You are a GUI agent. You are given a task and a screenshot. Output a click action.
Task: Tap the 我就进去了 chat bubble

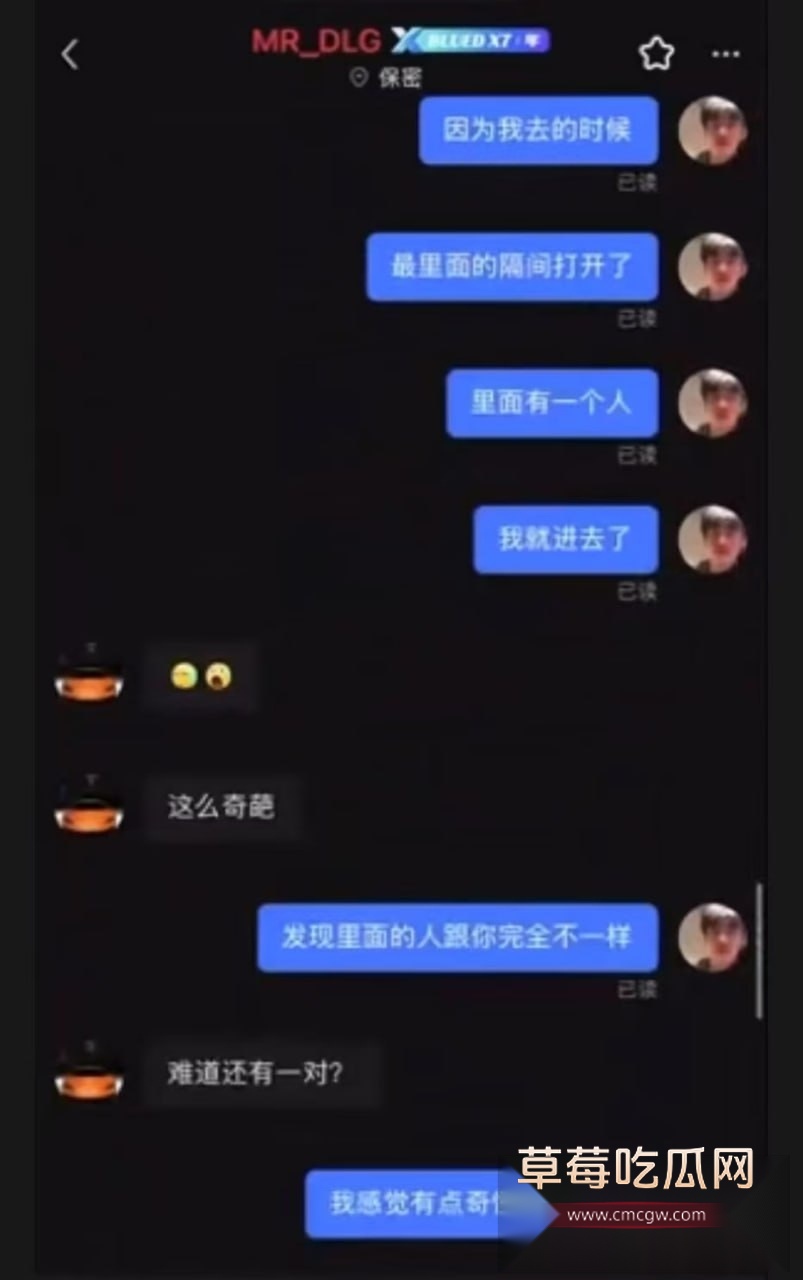point(565,538)
